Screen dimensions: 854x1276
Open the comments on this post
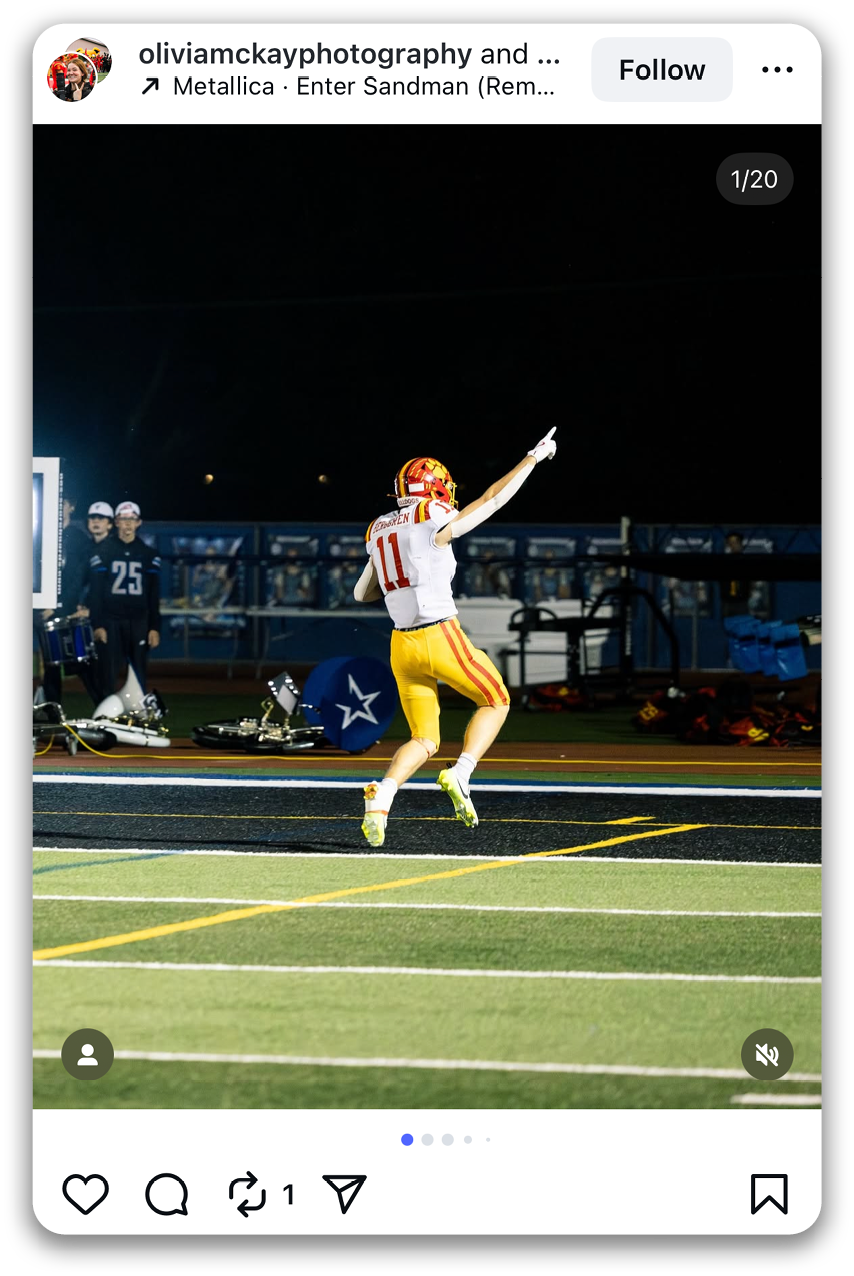(x=167, y=1194)
